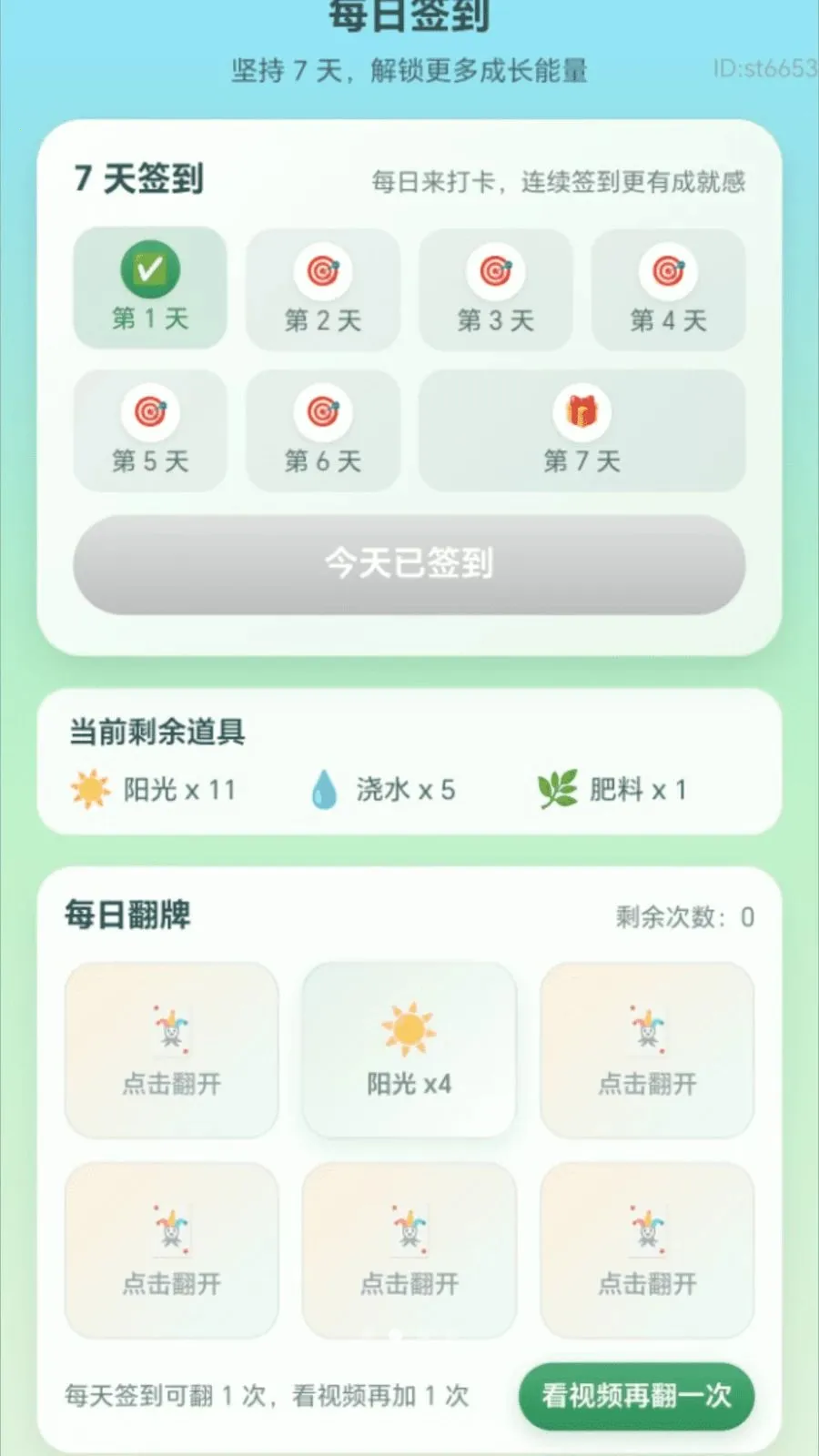Click the revealed 阳光 x4 card
Viewport: 819px width, 1456px height.
tap(409, 1050)
